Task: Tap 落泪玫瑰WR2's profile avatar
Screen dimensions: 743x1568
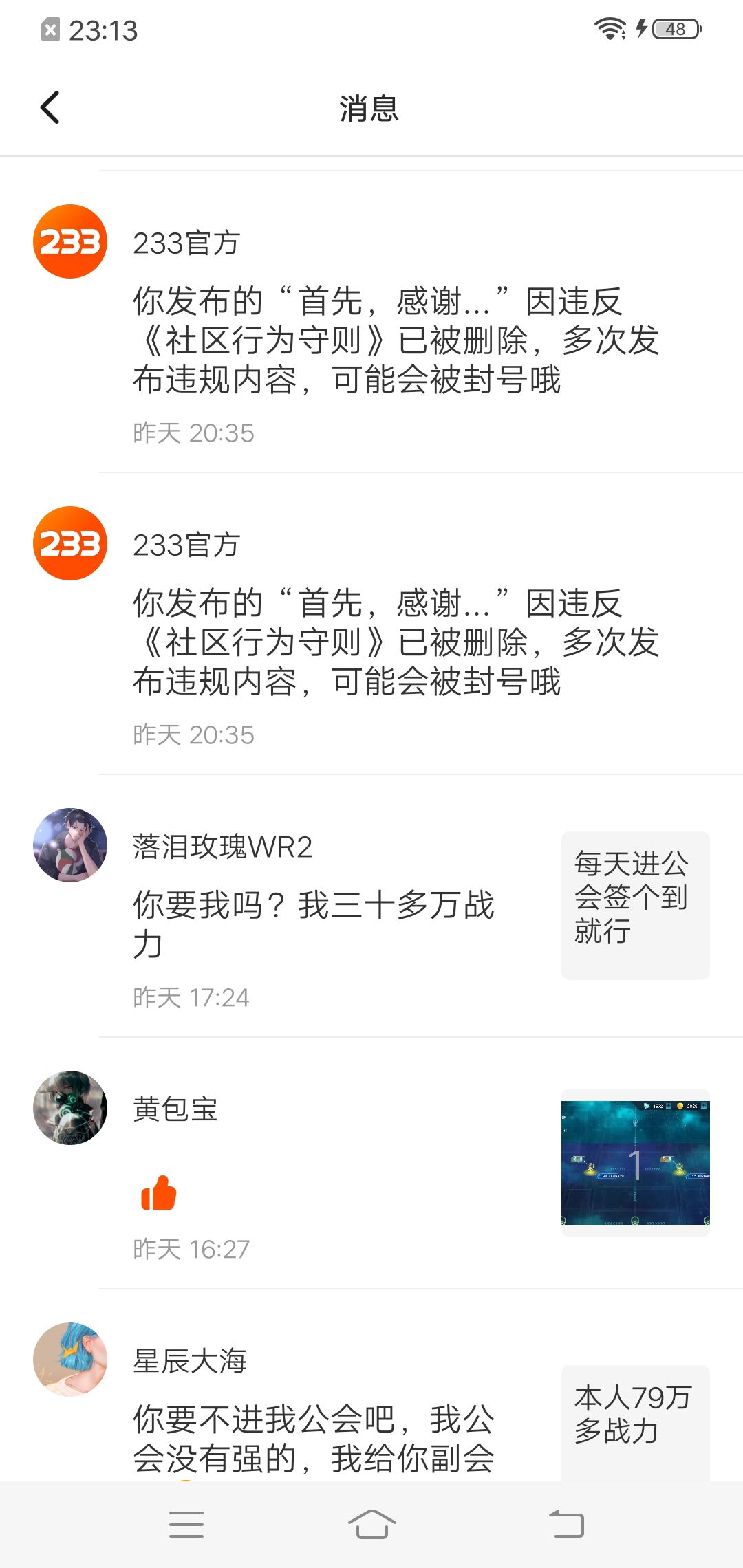Action: coord(70,845)
